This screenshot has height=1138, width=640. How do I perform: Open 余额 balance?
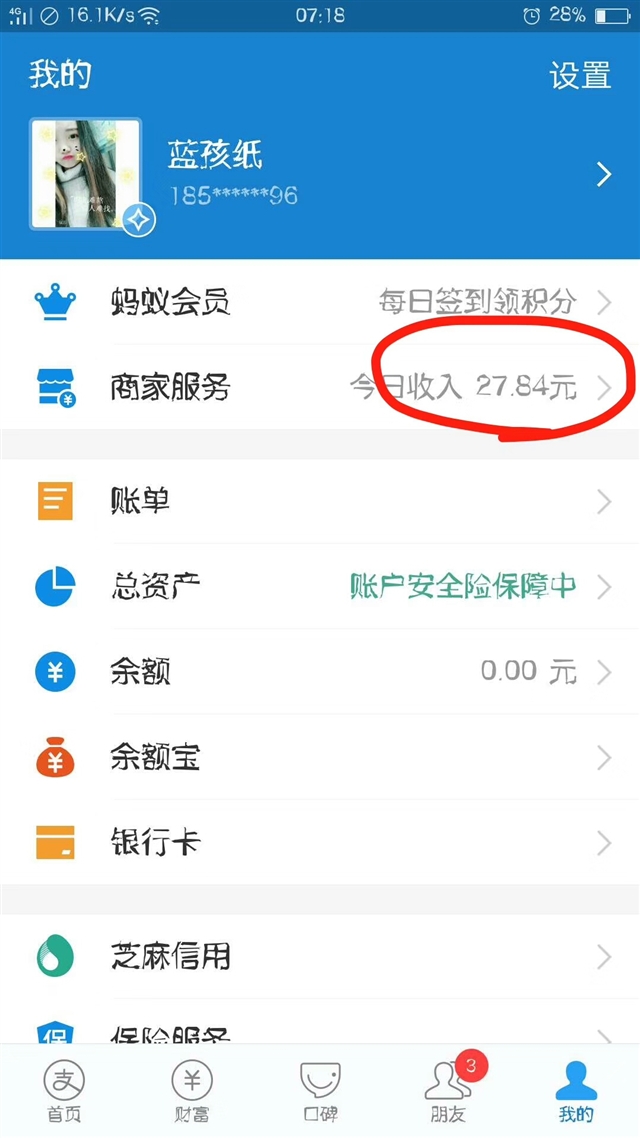tap(320, 672)
